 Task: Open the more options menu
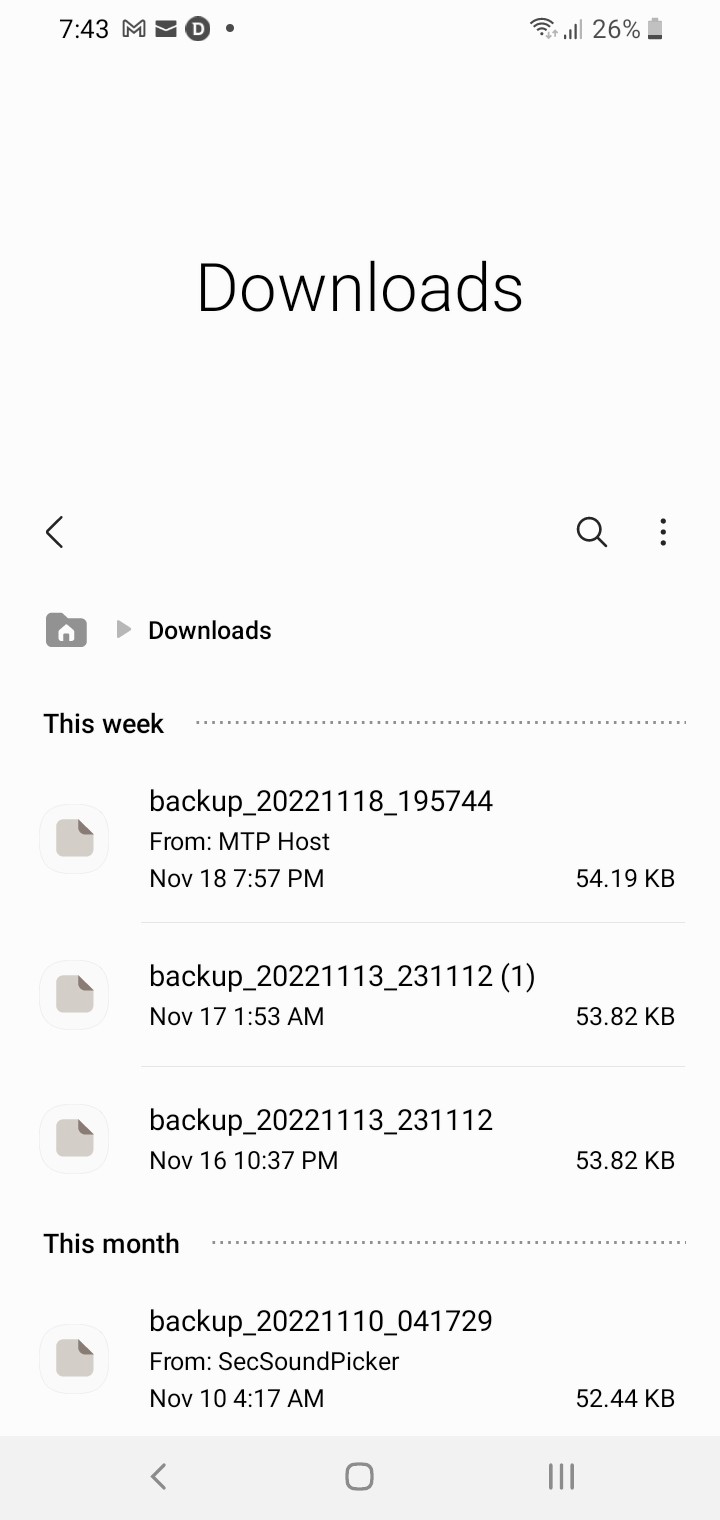pyautogui.click(x=663, y=532)
